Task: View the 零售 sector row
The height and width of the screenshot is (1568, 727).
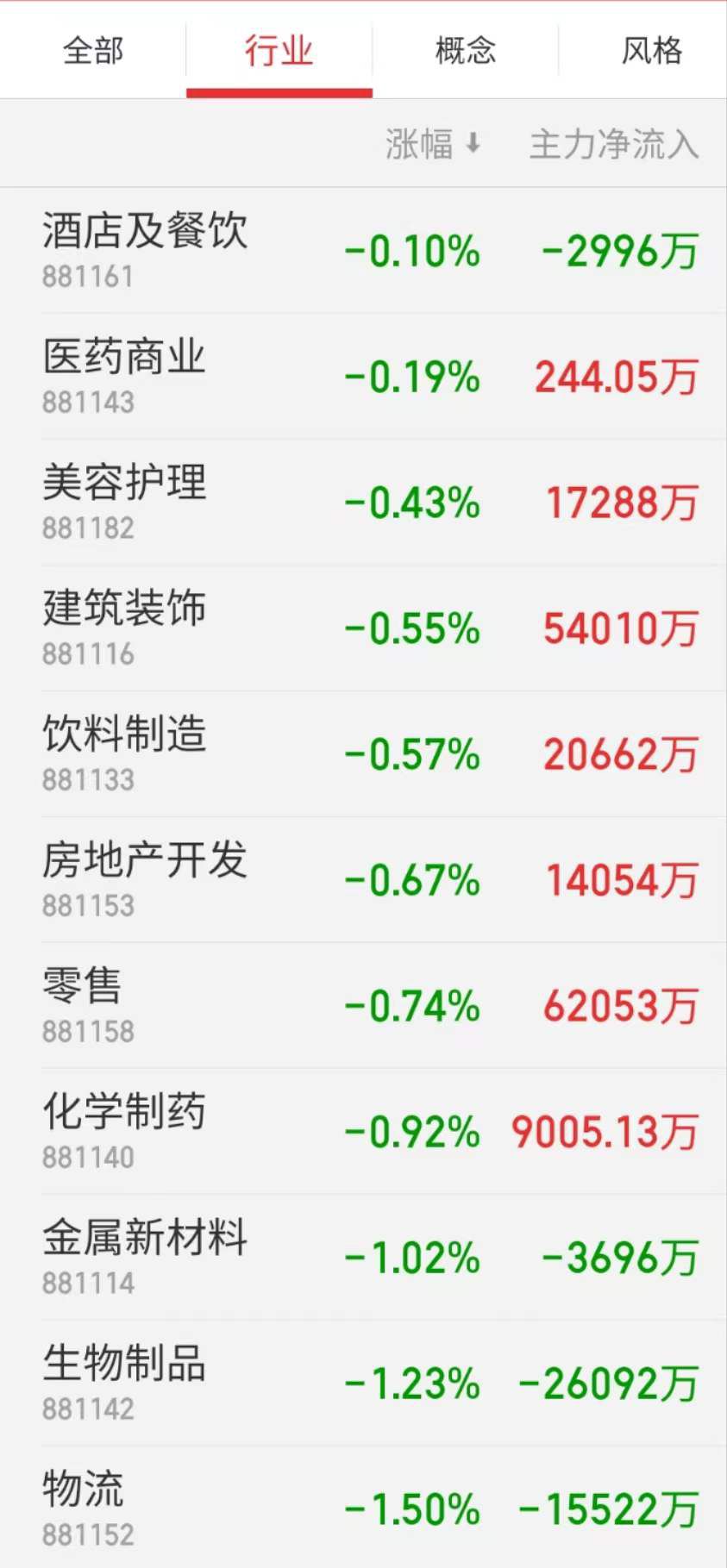Action: [x=363, y=1006]
